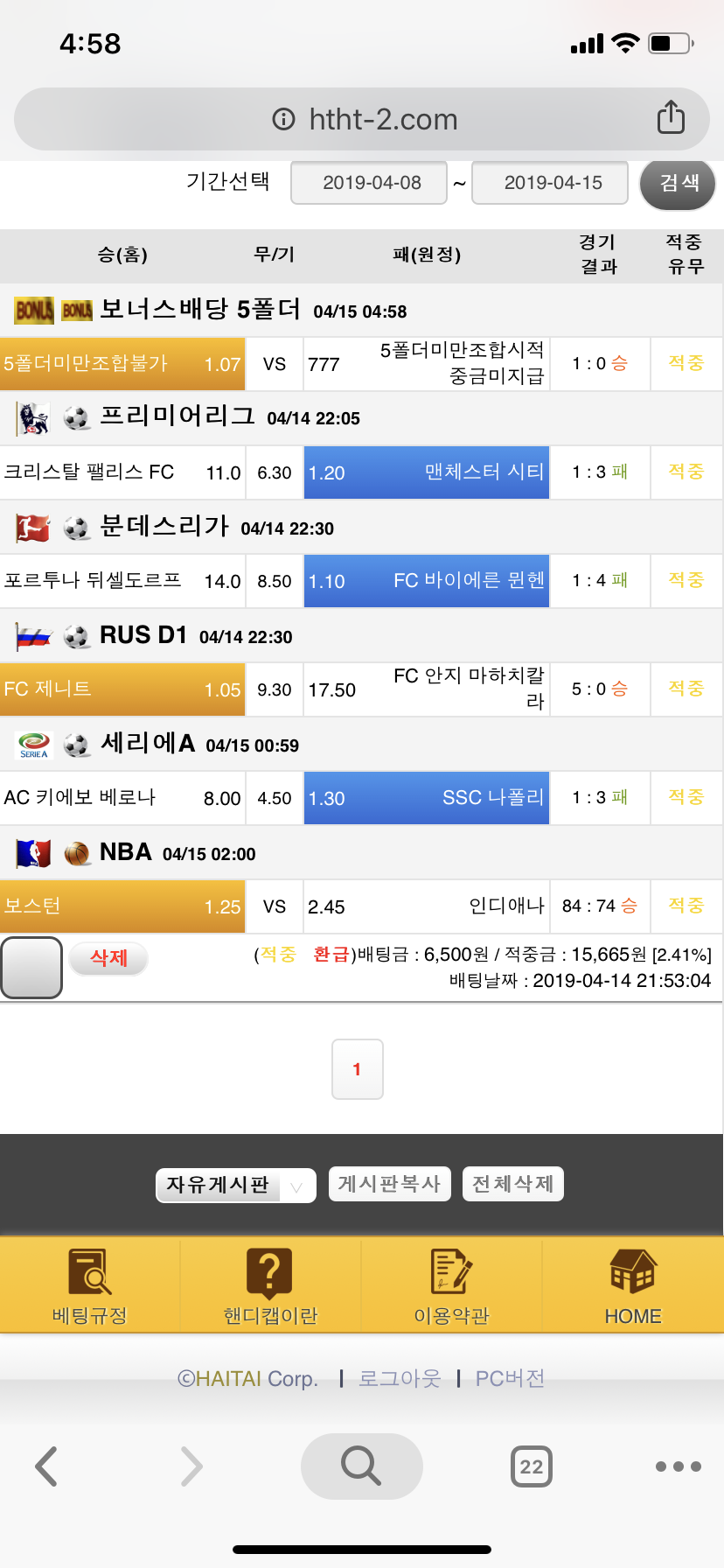Pick end date 2019-04-15
This screenshot has width=724, height=1568.
[x=551, y=183]
